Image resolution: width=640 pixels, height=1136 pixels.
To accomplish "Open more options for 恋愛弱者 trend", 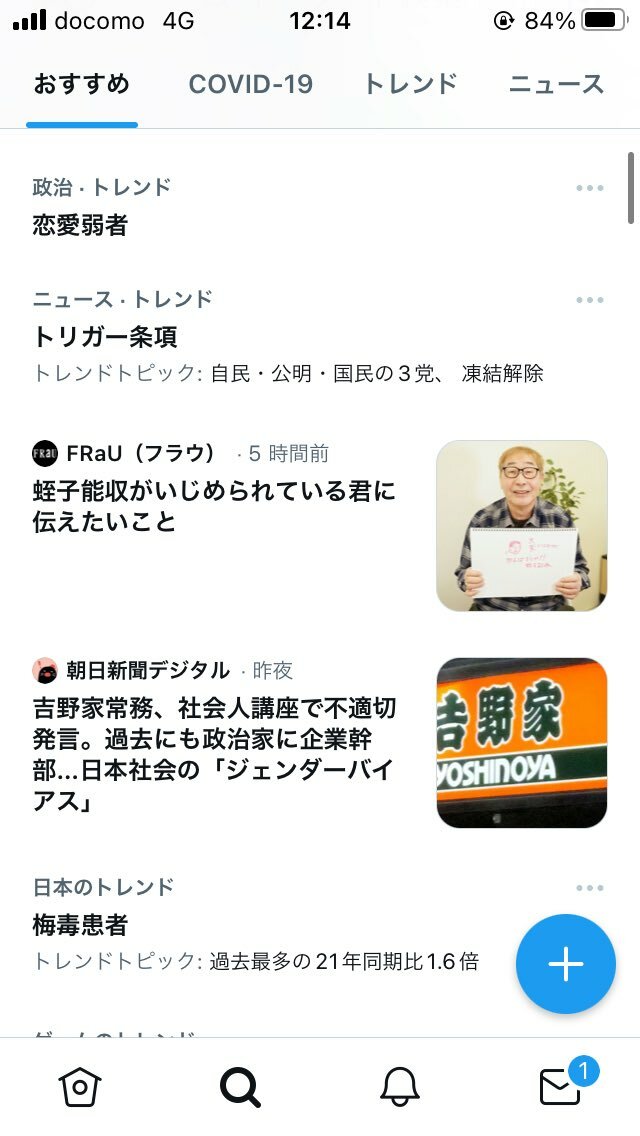I will [590, 188].
